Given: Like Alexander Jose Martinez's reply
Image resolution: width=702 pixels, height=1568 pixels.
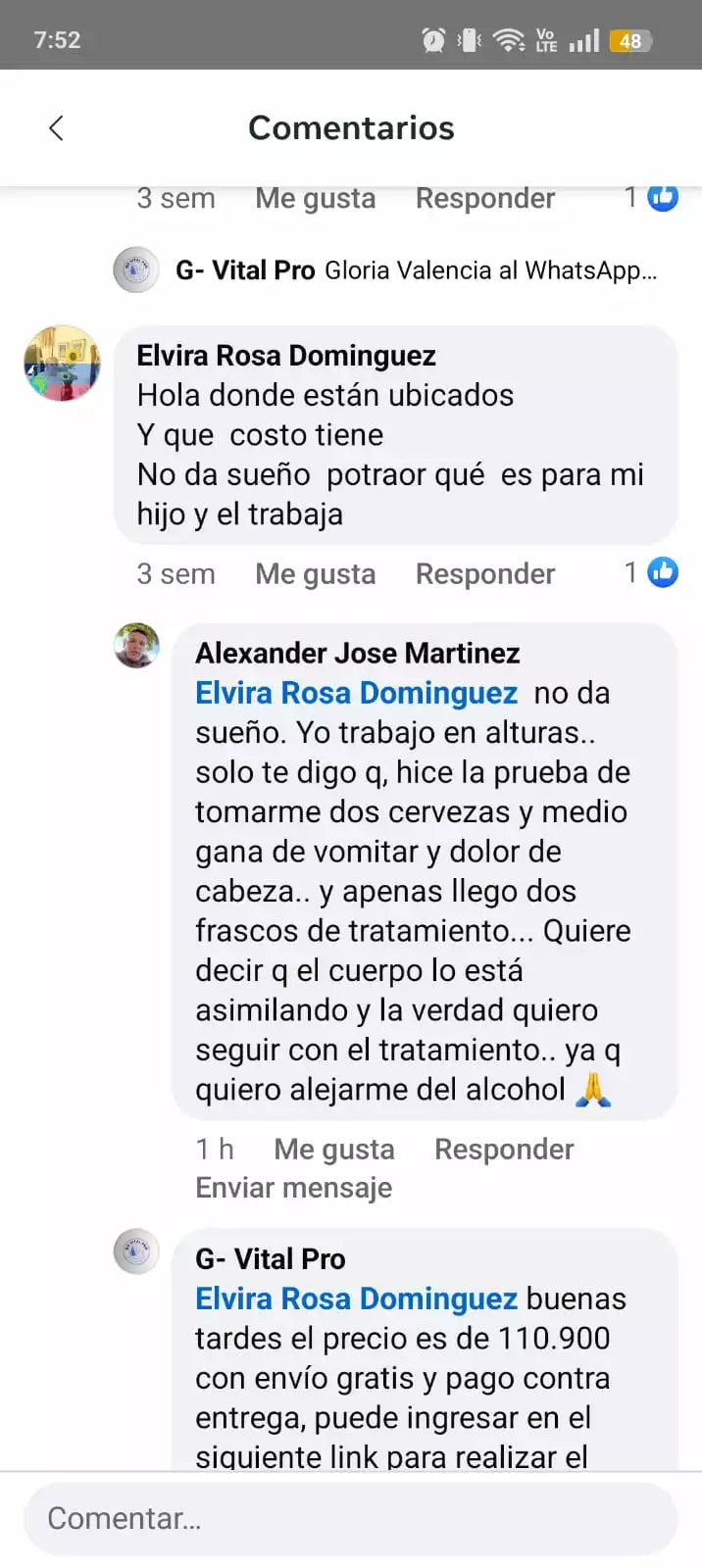Looking at the screenshot, I should [333, 1149].
